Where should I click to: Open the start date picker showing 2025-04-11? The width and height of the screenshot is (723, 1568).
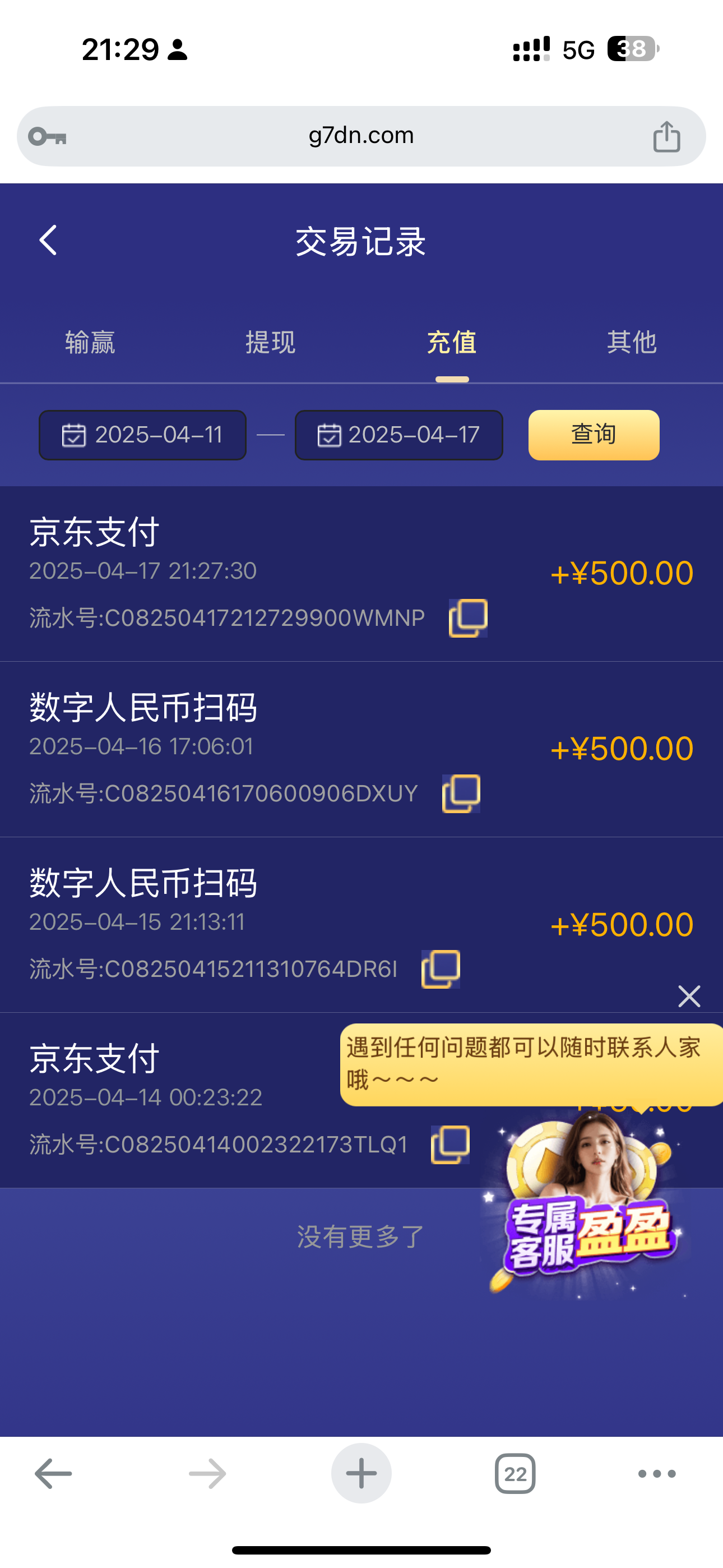click(142, 435)
